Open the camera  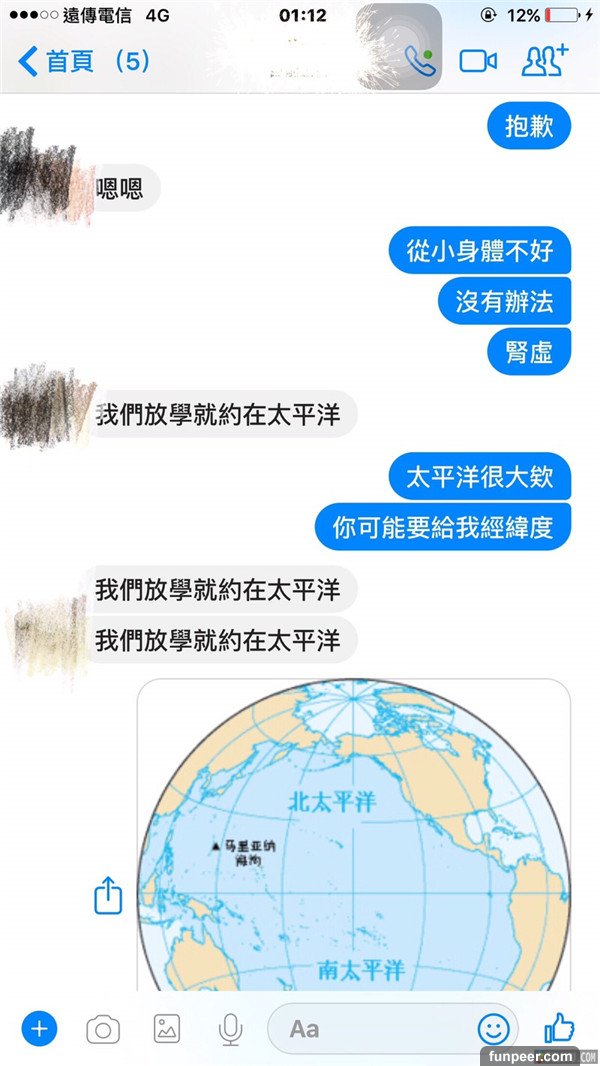point(102,1028)
